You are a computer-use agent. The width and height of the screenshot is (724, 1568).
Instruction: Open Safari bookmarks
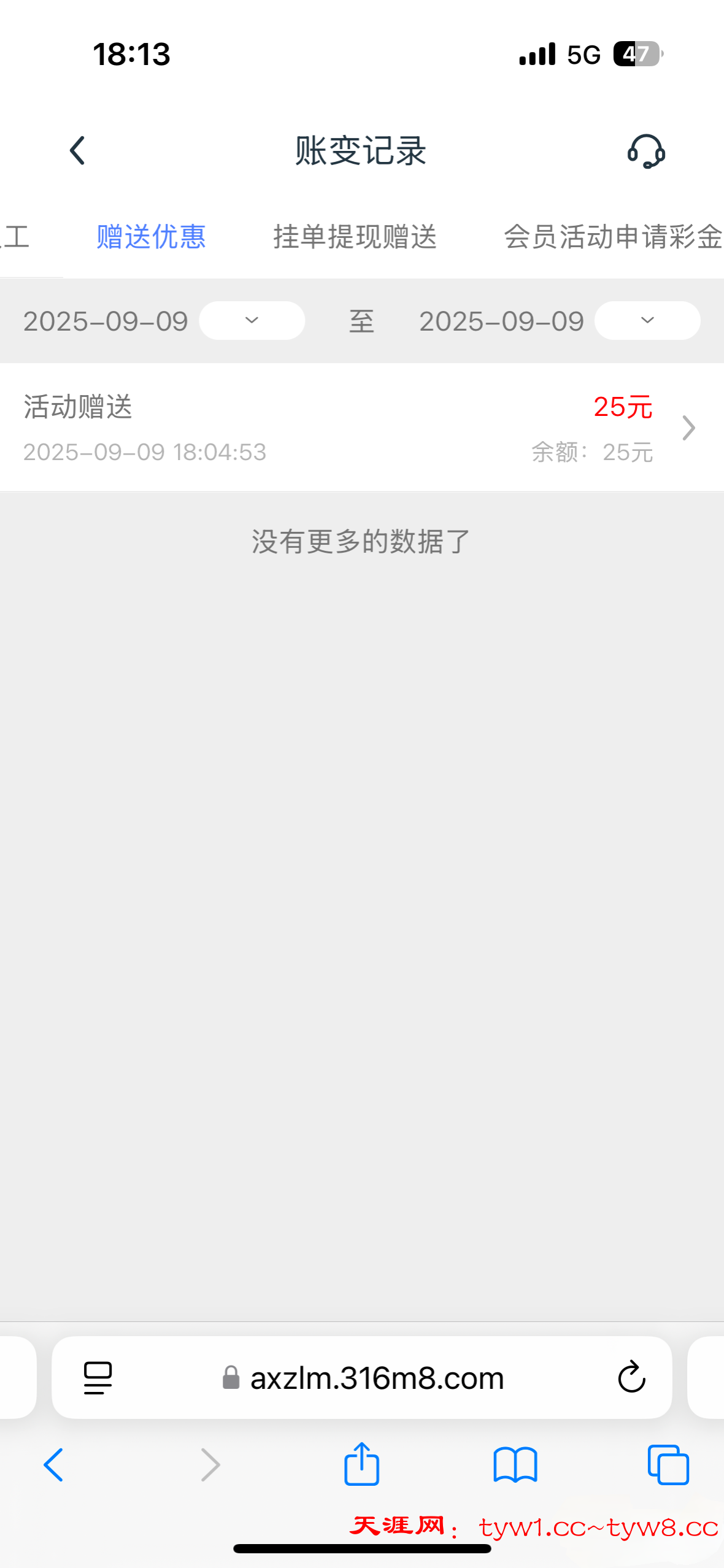(x=515, y=1465)
